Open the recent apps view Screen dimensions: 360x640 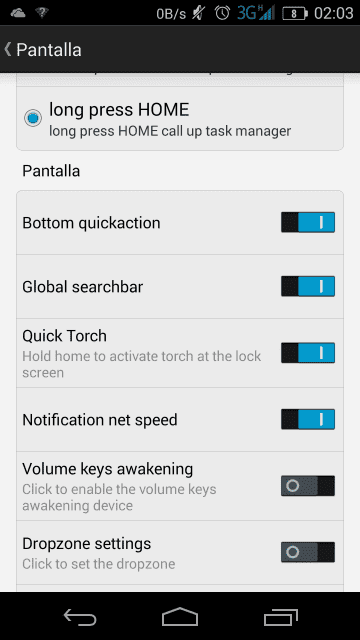tap(280, 617)
